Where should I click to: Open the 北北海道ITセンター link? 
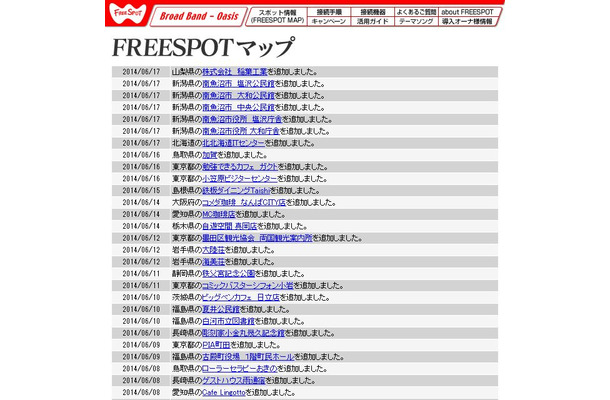click(234, 143)
